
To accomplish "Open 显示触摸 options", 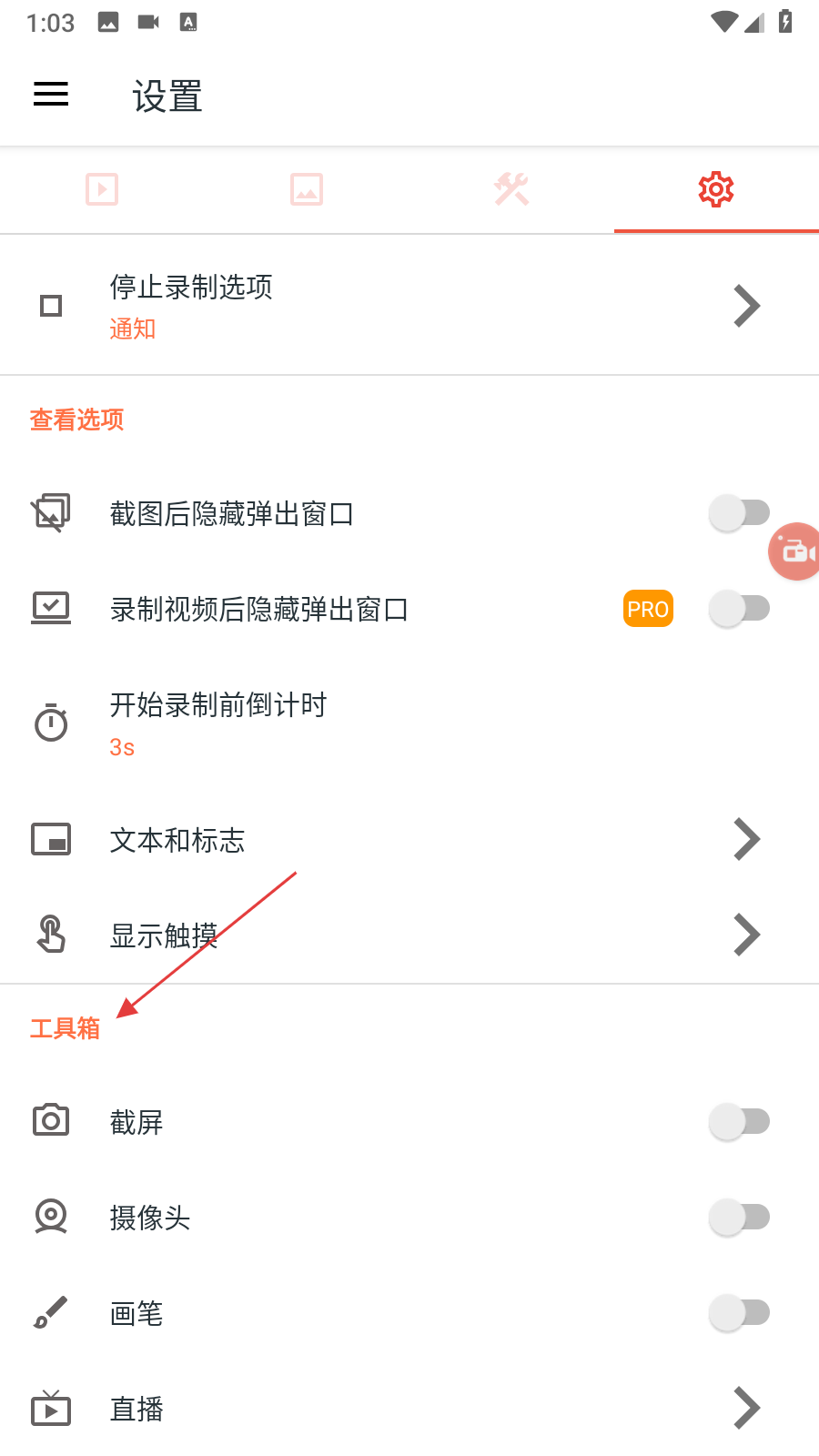I will pos(409,935).
